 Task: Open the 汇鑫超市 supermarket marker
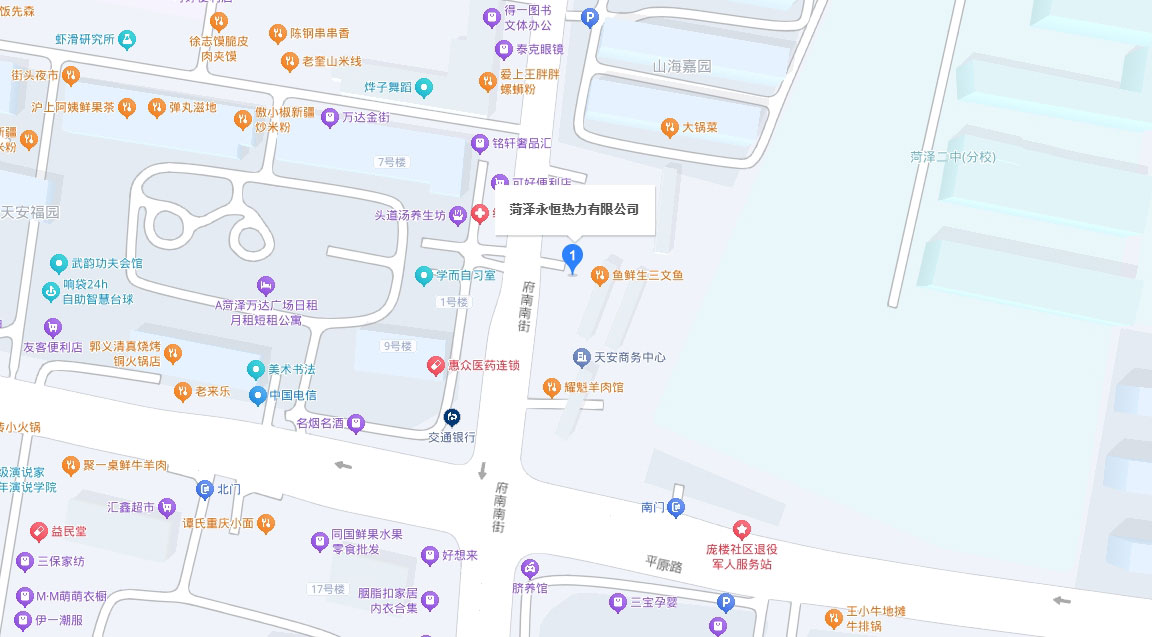(x=168, y=508)
